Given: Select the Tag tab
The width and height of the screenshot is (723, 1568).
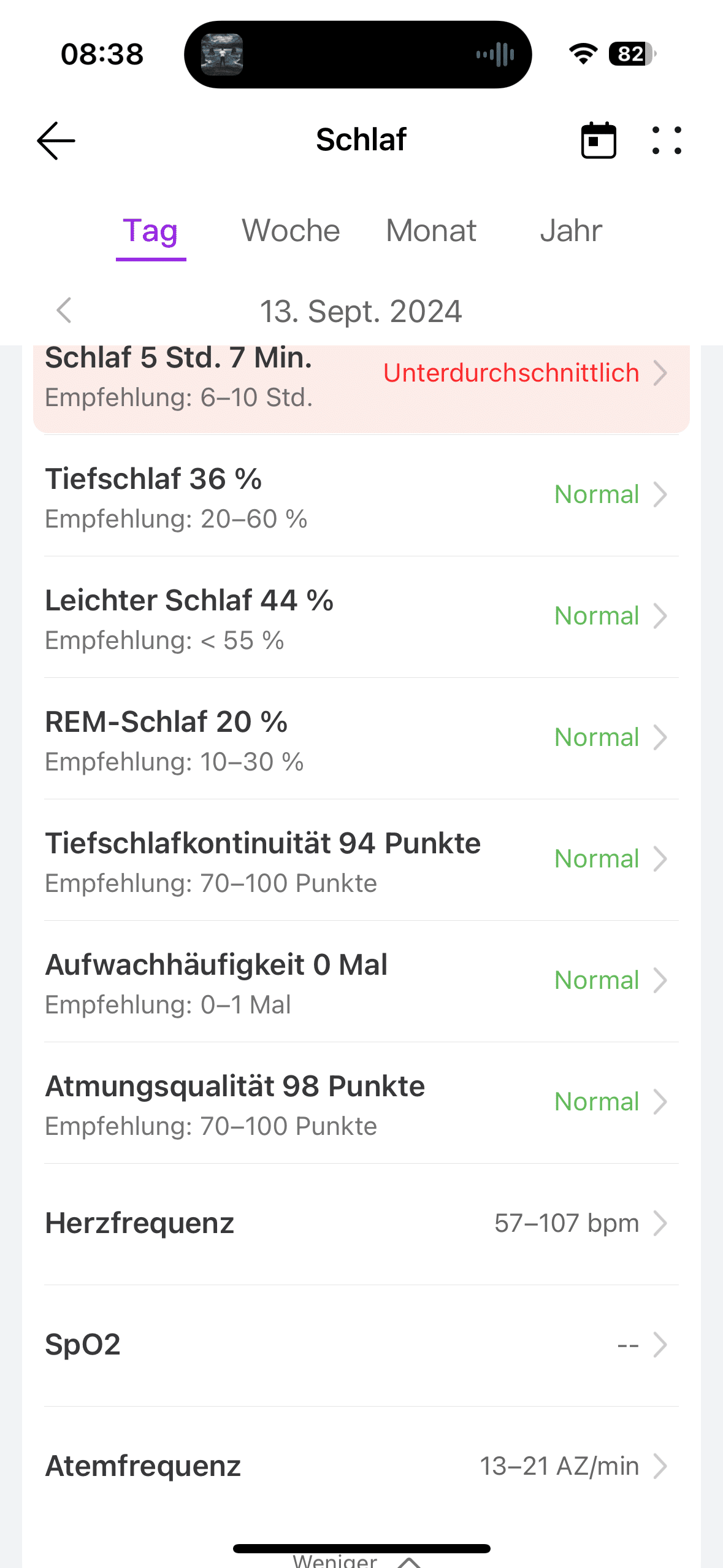Looking at the screenshot, I should pyautogui.click(x=151, y=231).
